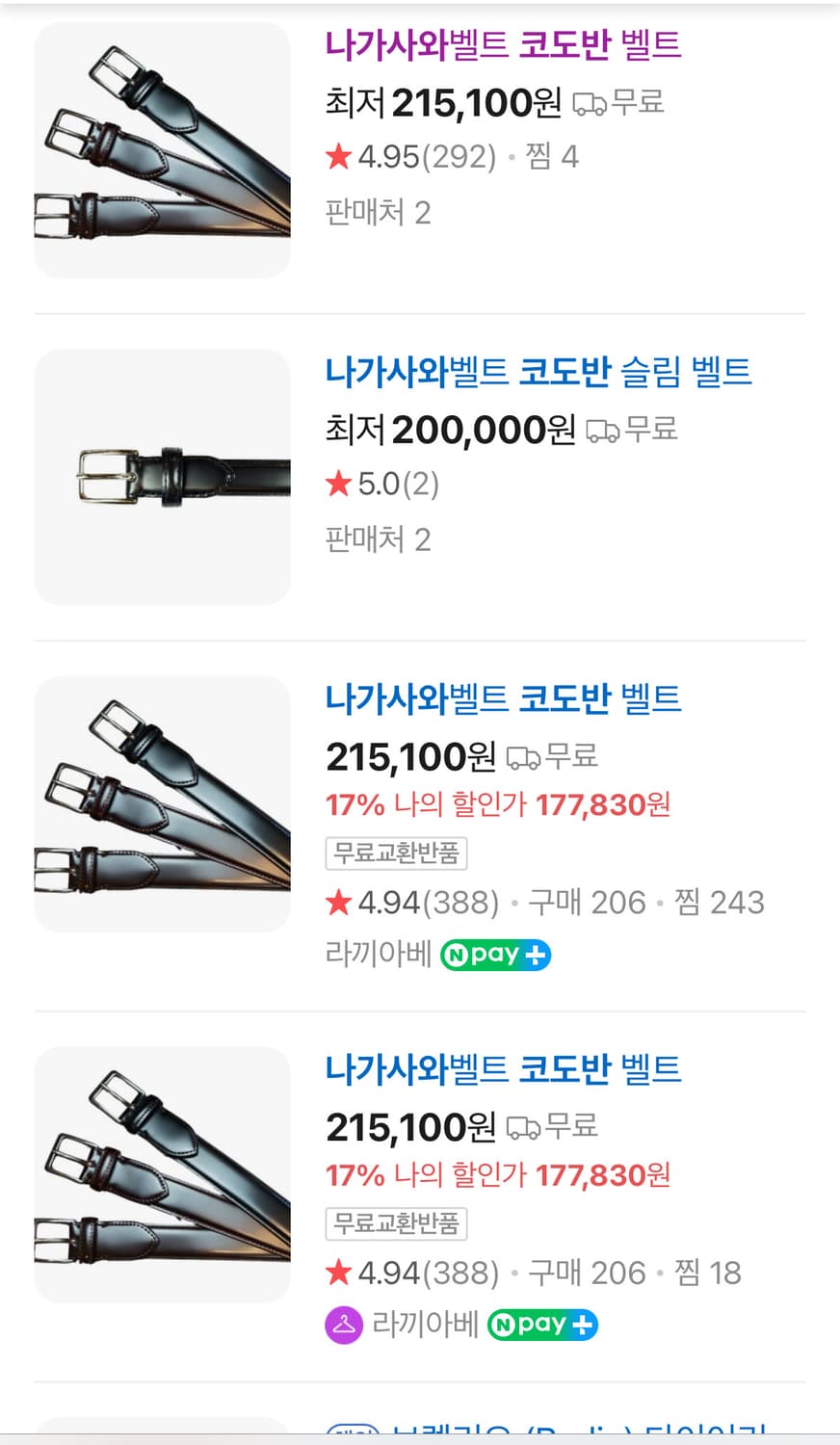The height and width of the screenshot is (1445, 840).
Task: Click the star icon of the 5.0 rating
Action: [338, 484]
